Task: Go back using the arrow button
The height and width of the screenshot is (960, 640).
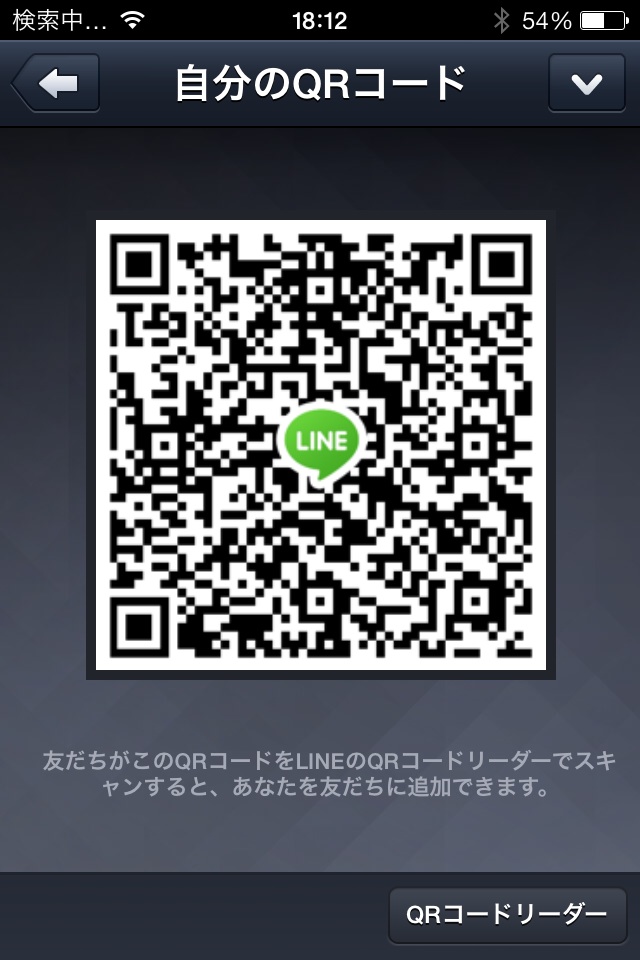Action: (57, 84)
